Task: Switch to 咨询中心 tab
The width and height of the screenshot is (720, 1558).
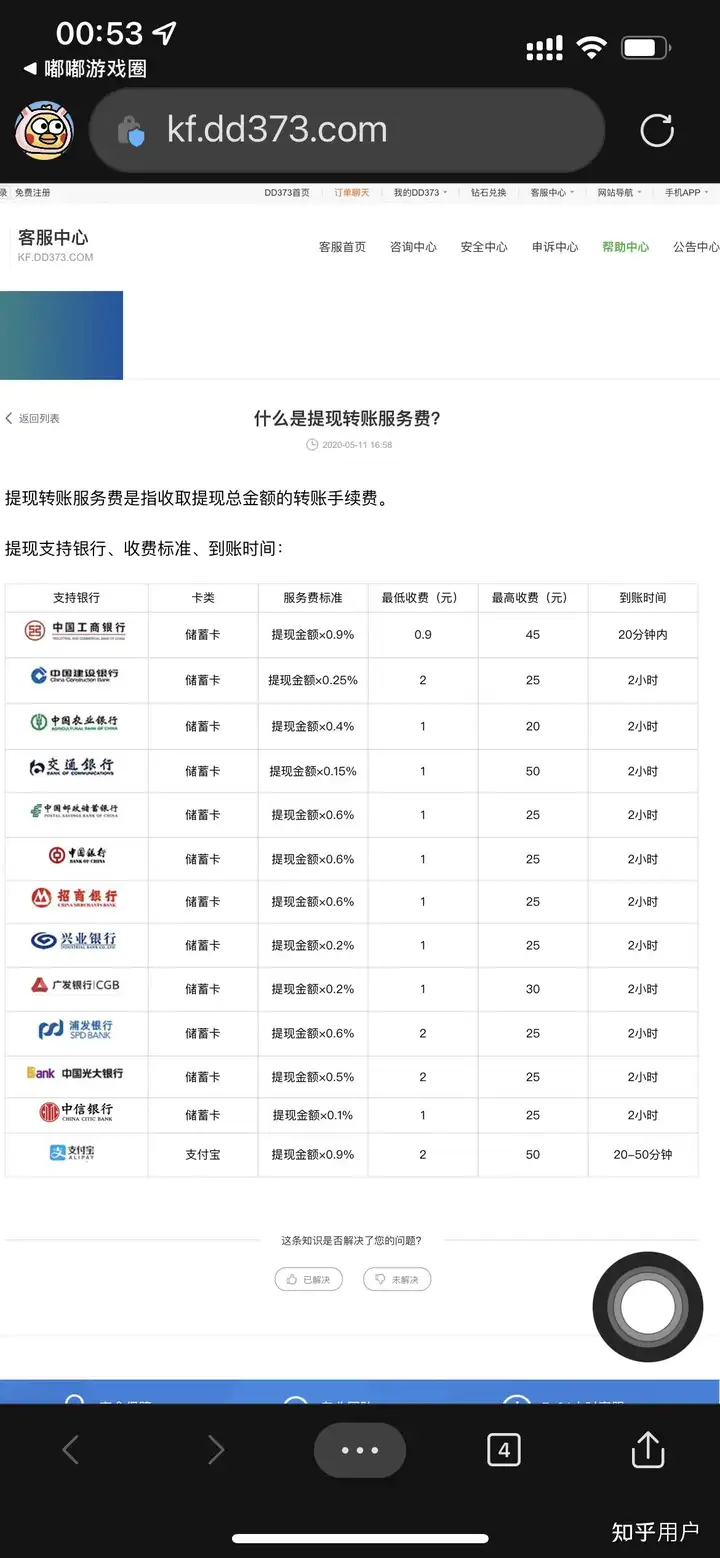Action: 413,247
